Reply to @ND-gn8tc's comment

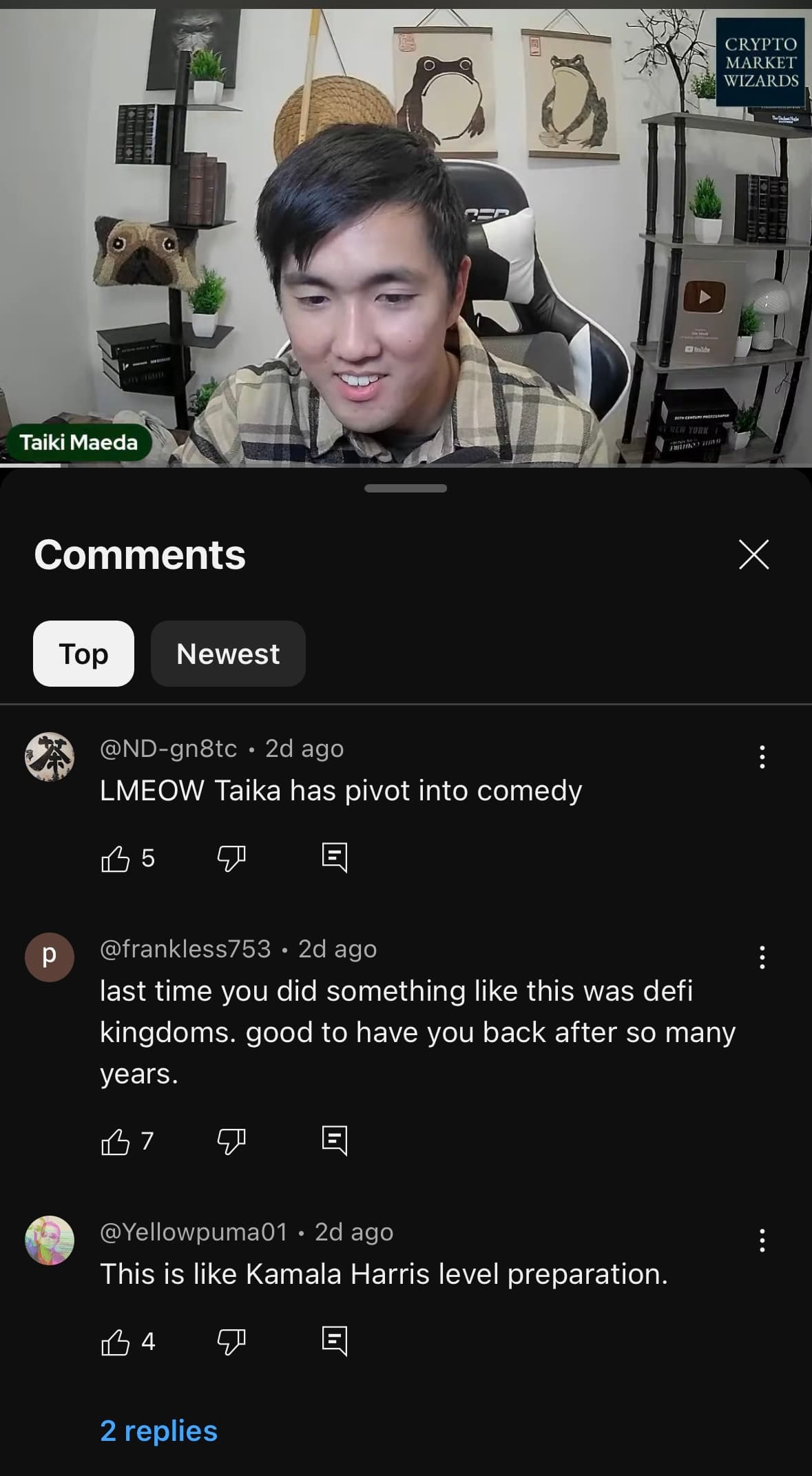pyautogui.click(x=335, y=857)
